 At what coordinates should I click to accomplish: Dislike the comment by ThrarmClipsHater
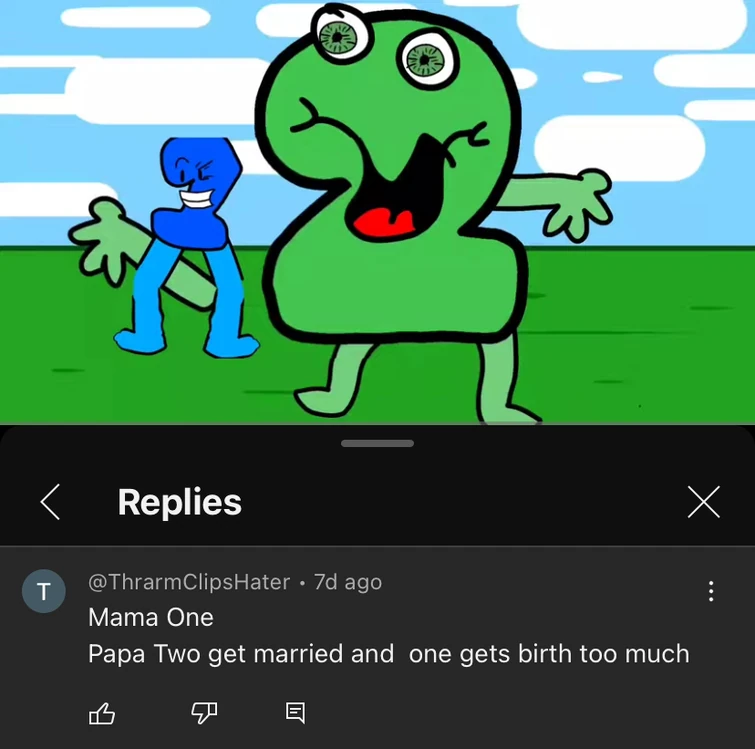click(x=204, y=713)
